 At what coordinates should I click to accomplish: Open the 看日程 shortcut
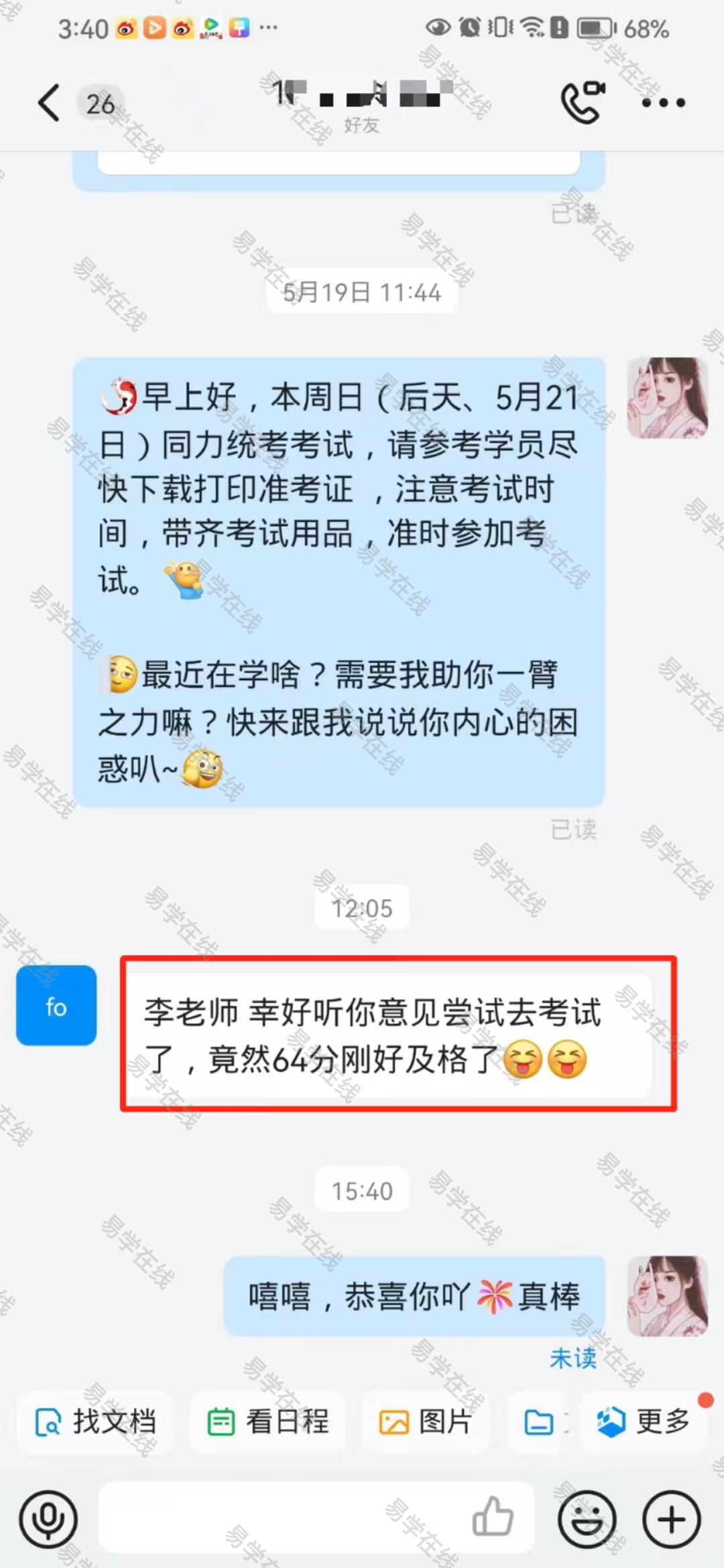[x=268, y=1421]
